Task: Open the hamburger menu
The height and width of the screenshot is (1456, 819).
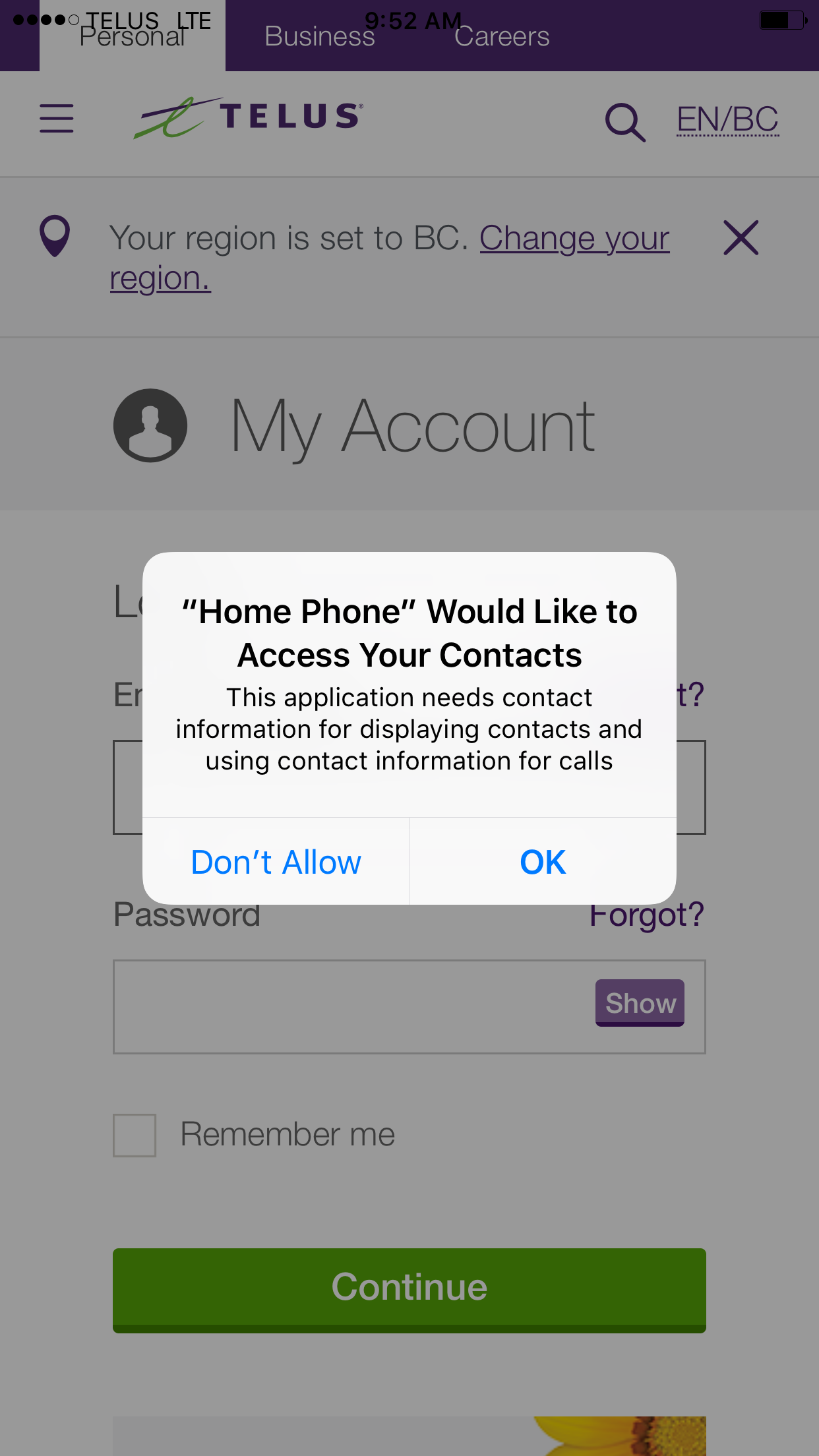Action: pyautogui.click(x=57, y=119)
